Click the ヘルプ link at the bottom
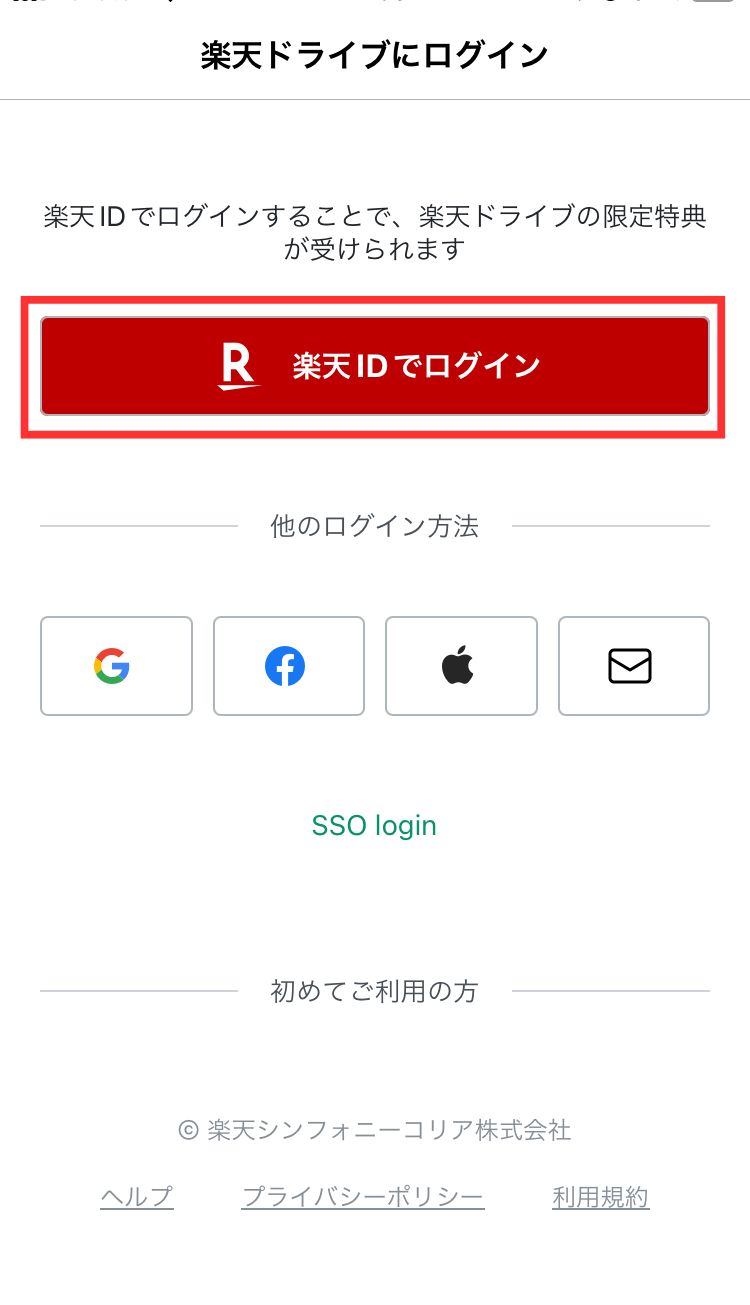 136,1196
